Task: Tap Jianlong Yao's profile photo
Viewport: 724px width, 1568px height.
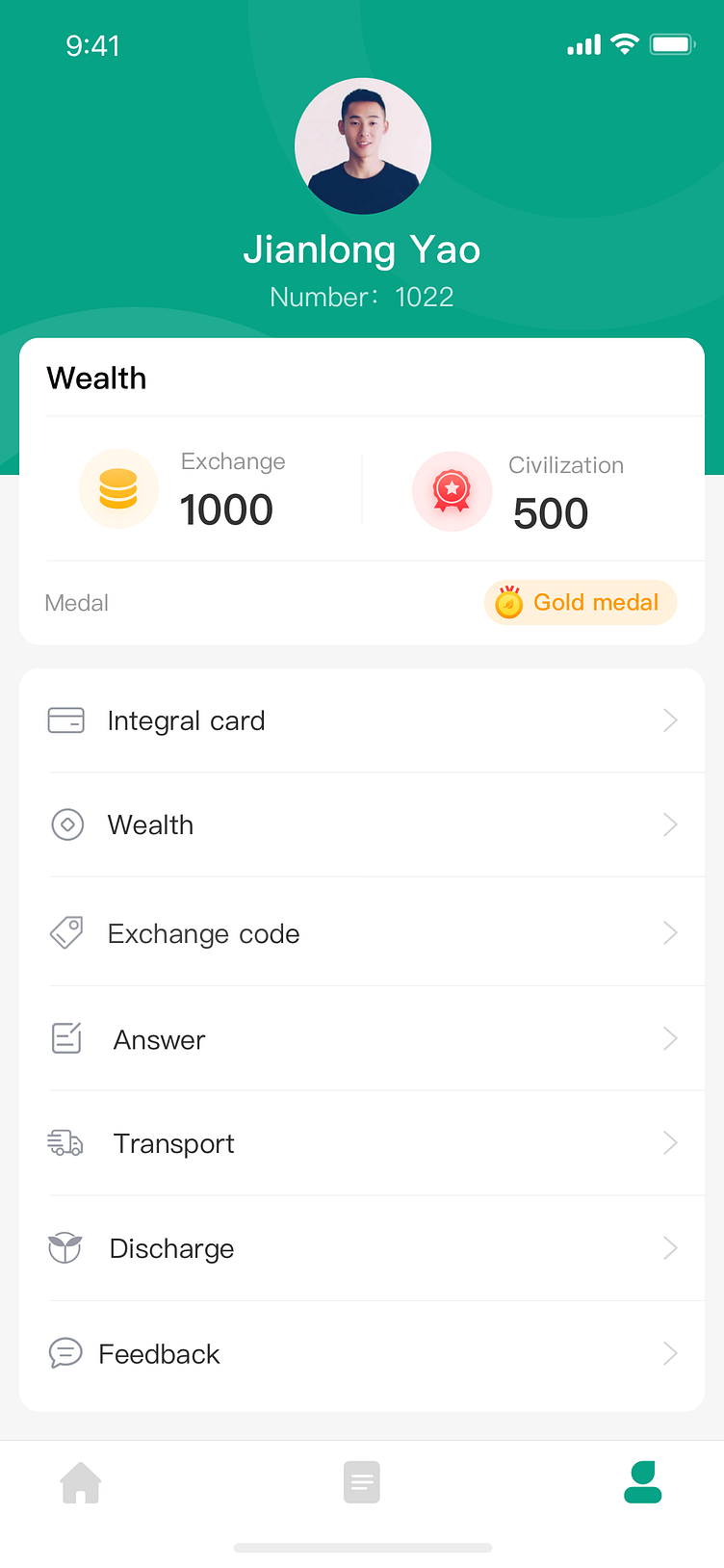Action: [363, 146]
